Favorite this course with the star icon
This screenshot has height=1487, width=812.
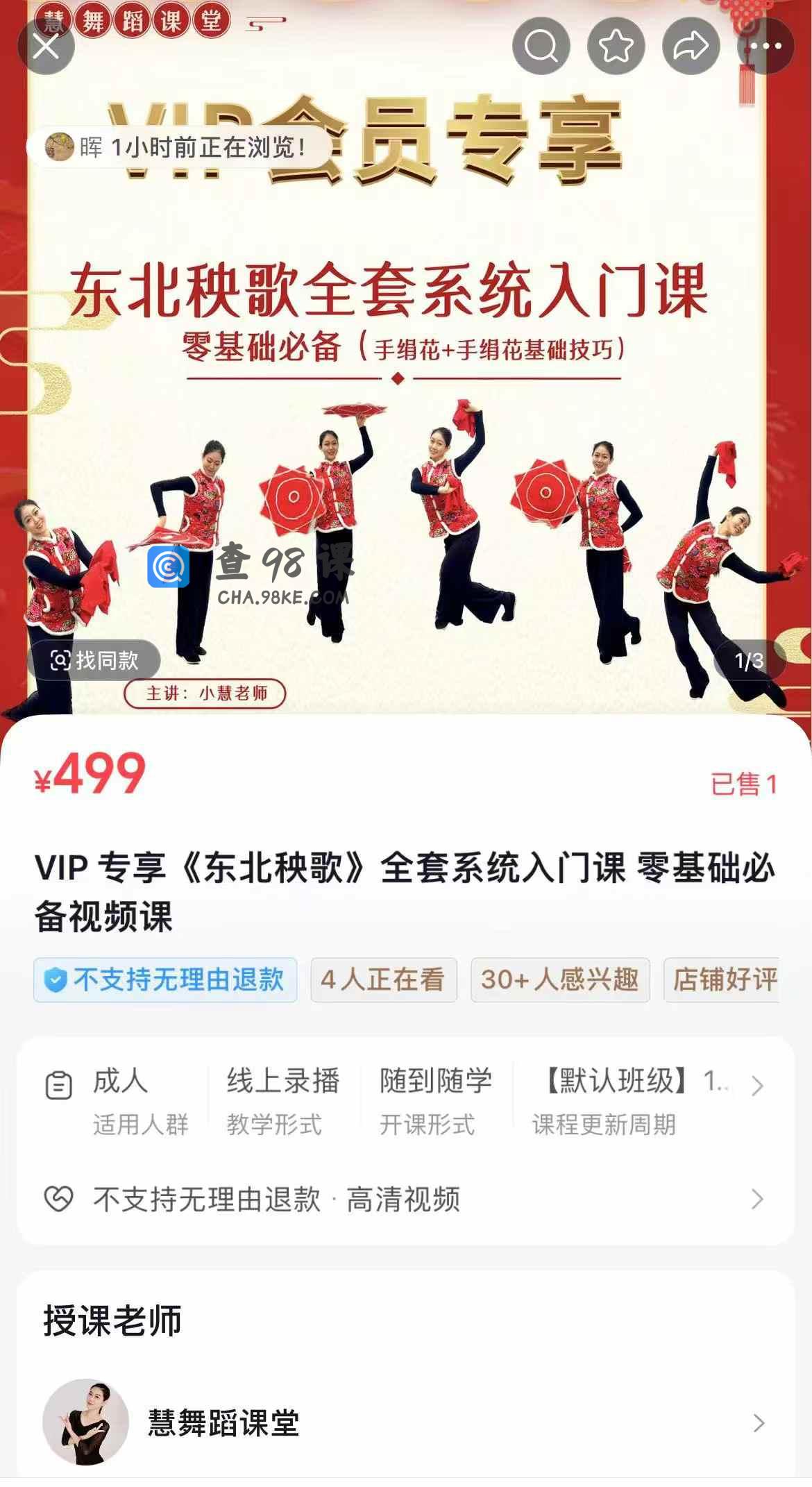[616, 47]
